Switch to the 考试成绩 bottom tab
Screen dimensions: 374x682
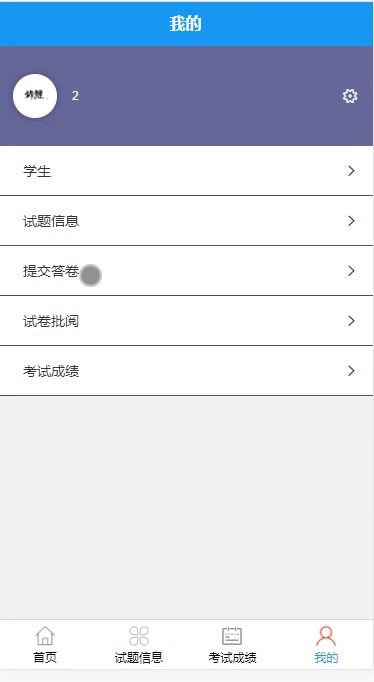[x=232, y=645]
